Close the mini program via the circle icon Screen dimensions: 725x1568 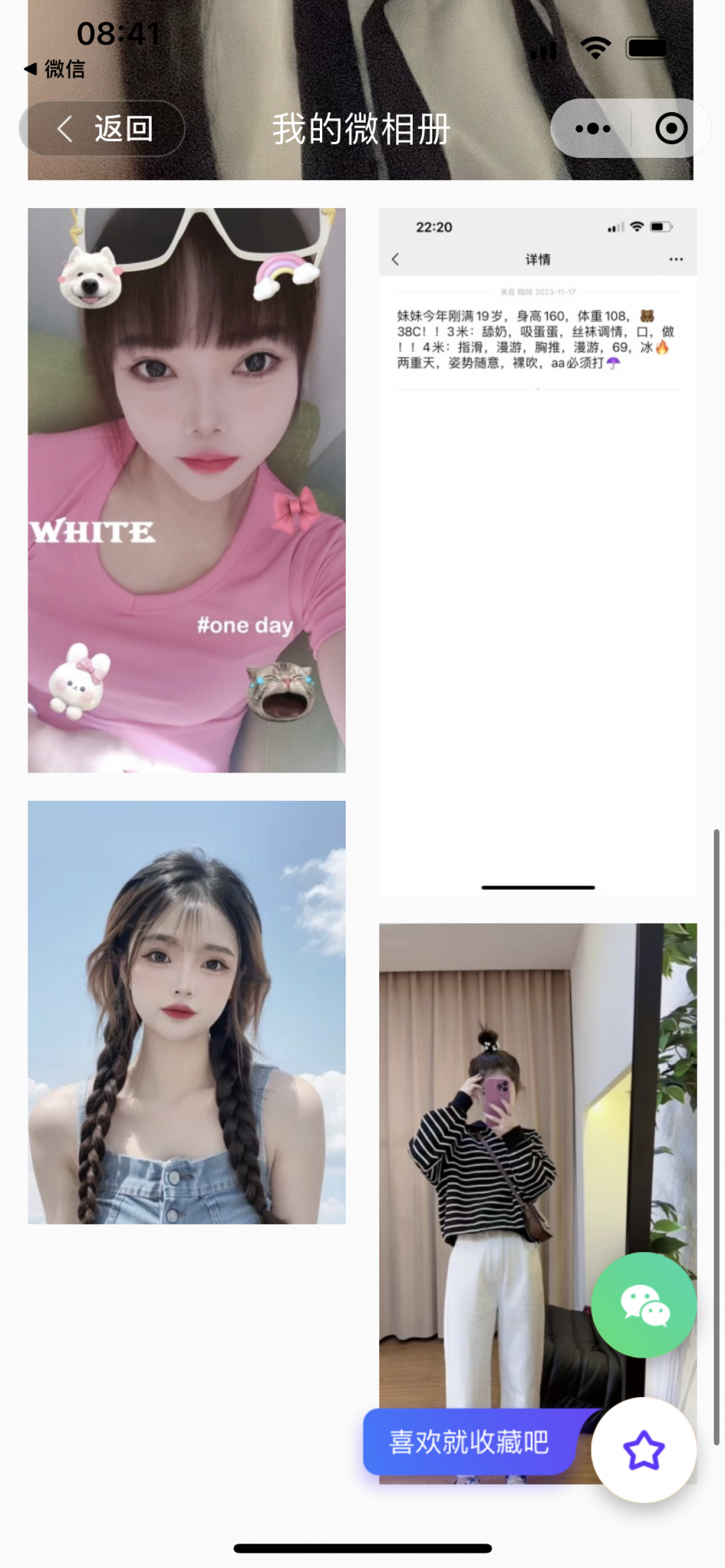671,129
